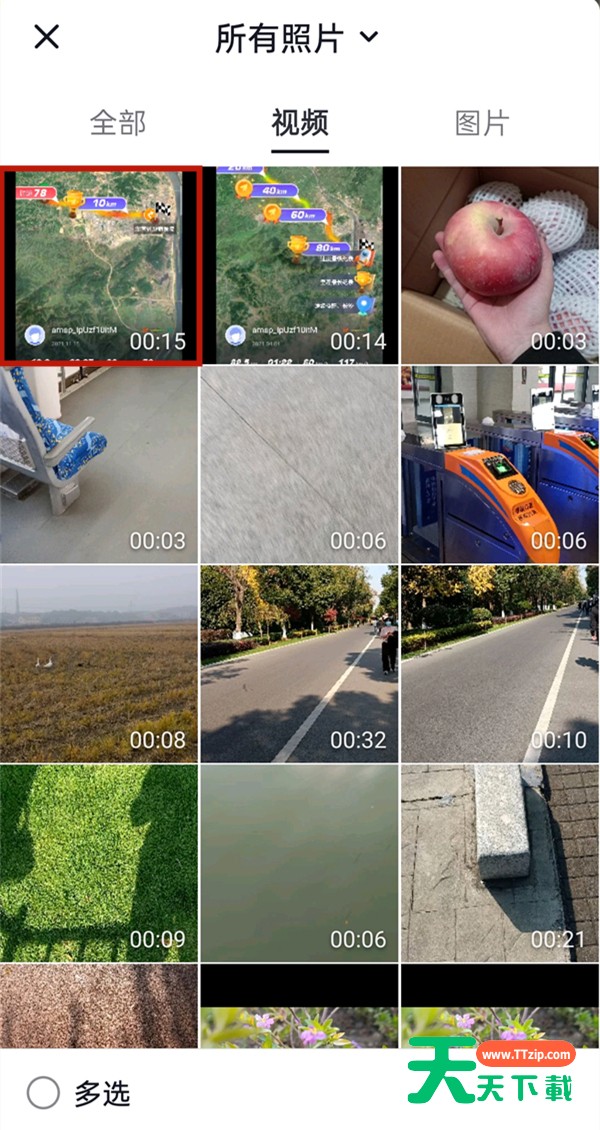This screenshot has width=600, height=1130.
Task: Pick the 00:08 field video
Action: click(x=99, y=663)
